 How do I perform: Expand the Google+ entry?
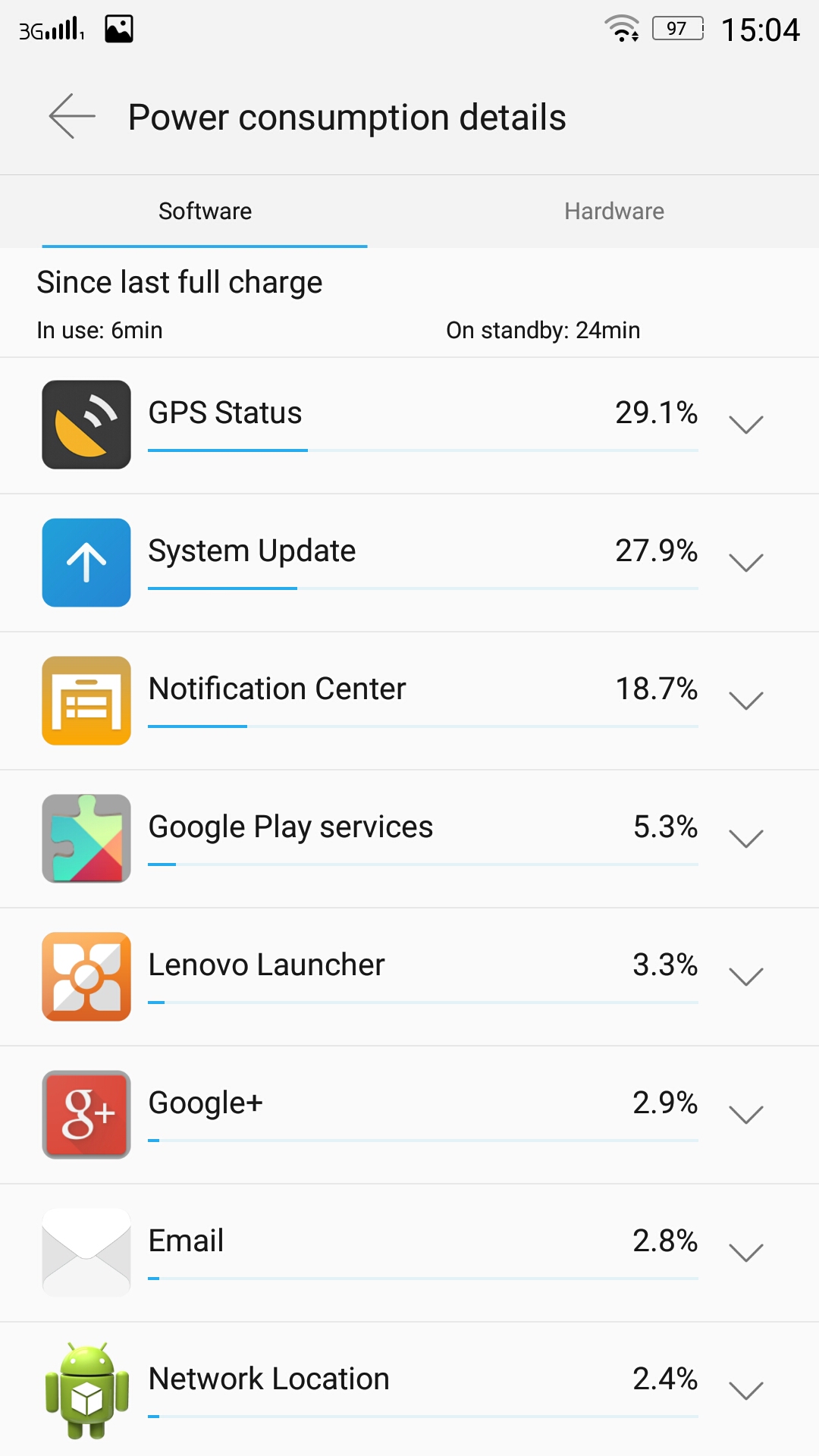coord(745,1115)
